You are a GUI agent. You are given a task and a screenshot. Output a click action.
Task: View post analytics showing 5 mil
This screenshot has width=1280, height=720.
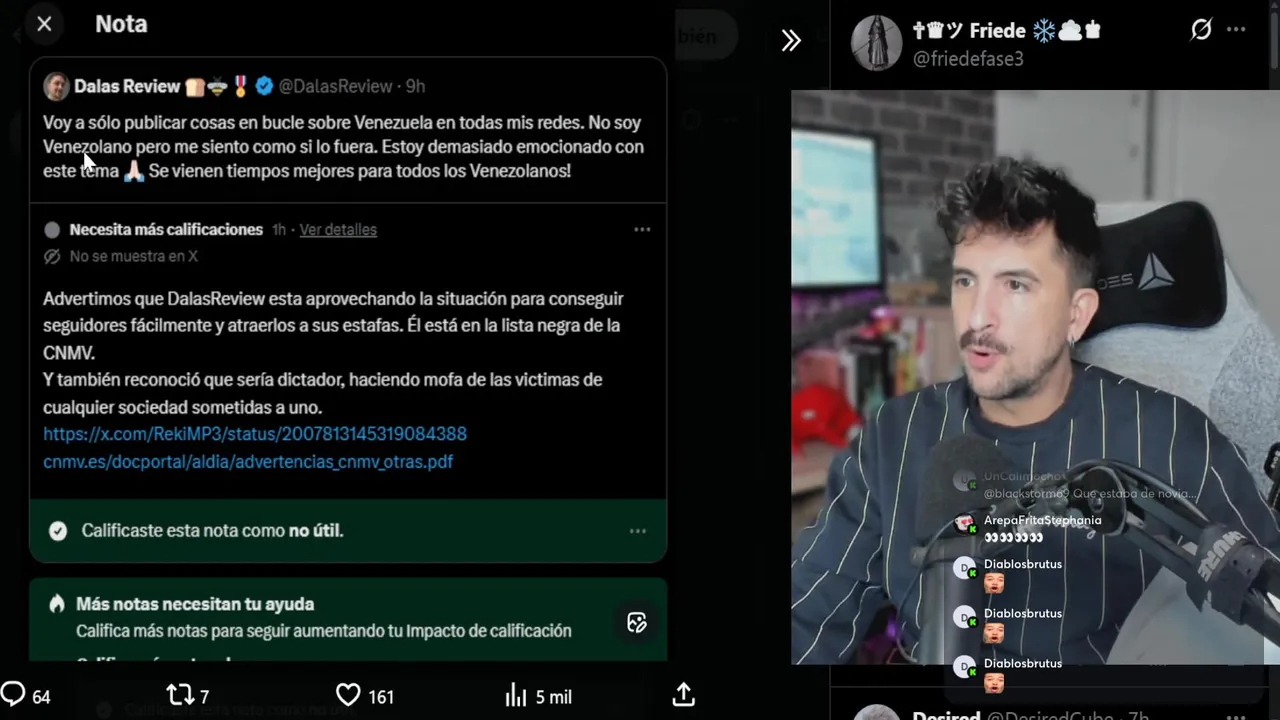coord(516,695)
